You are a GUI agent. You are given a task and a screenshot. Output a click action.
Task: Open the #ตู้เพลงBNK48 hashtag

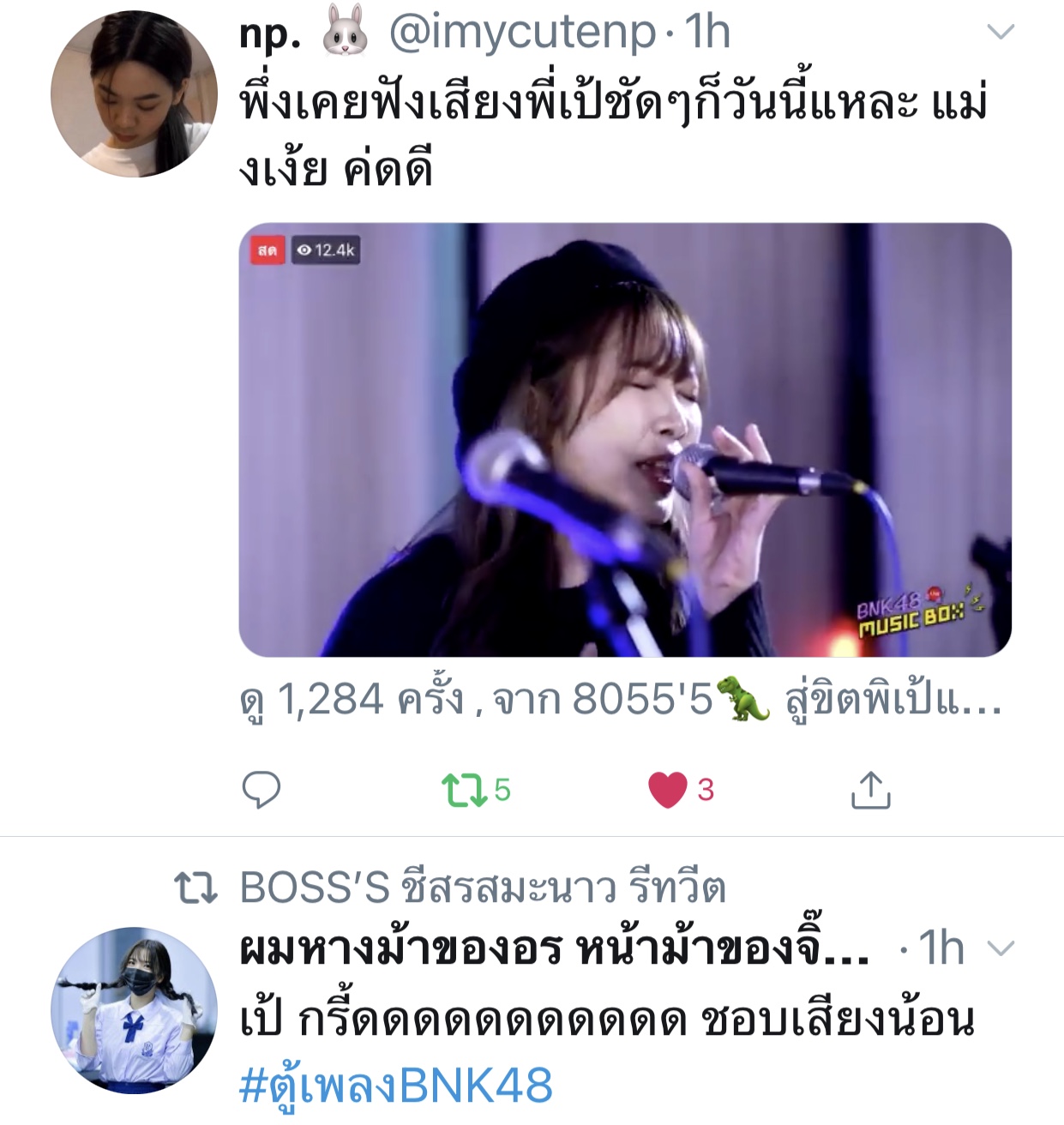click(x=396, y=1086)
